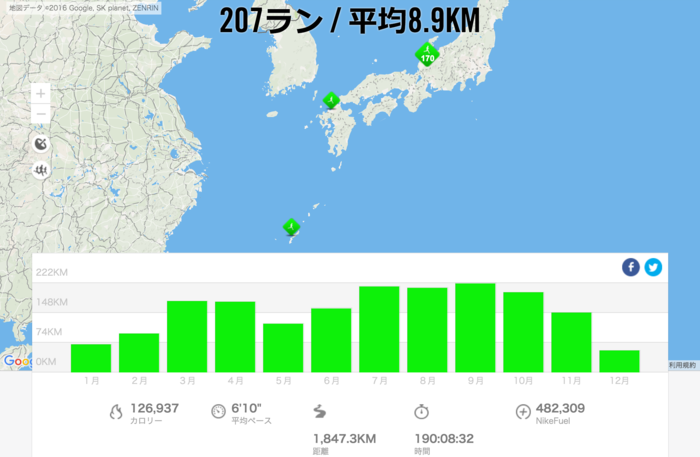Select the September bar in the chart
The image size is (700, 457).
475,327
